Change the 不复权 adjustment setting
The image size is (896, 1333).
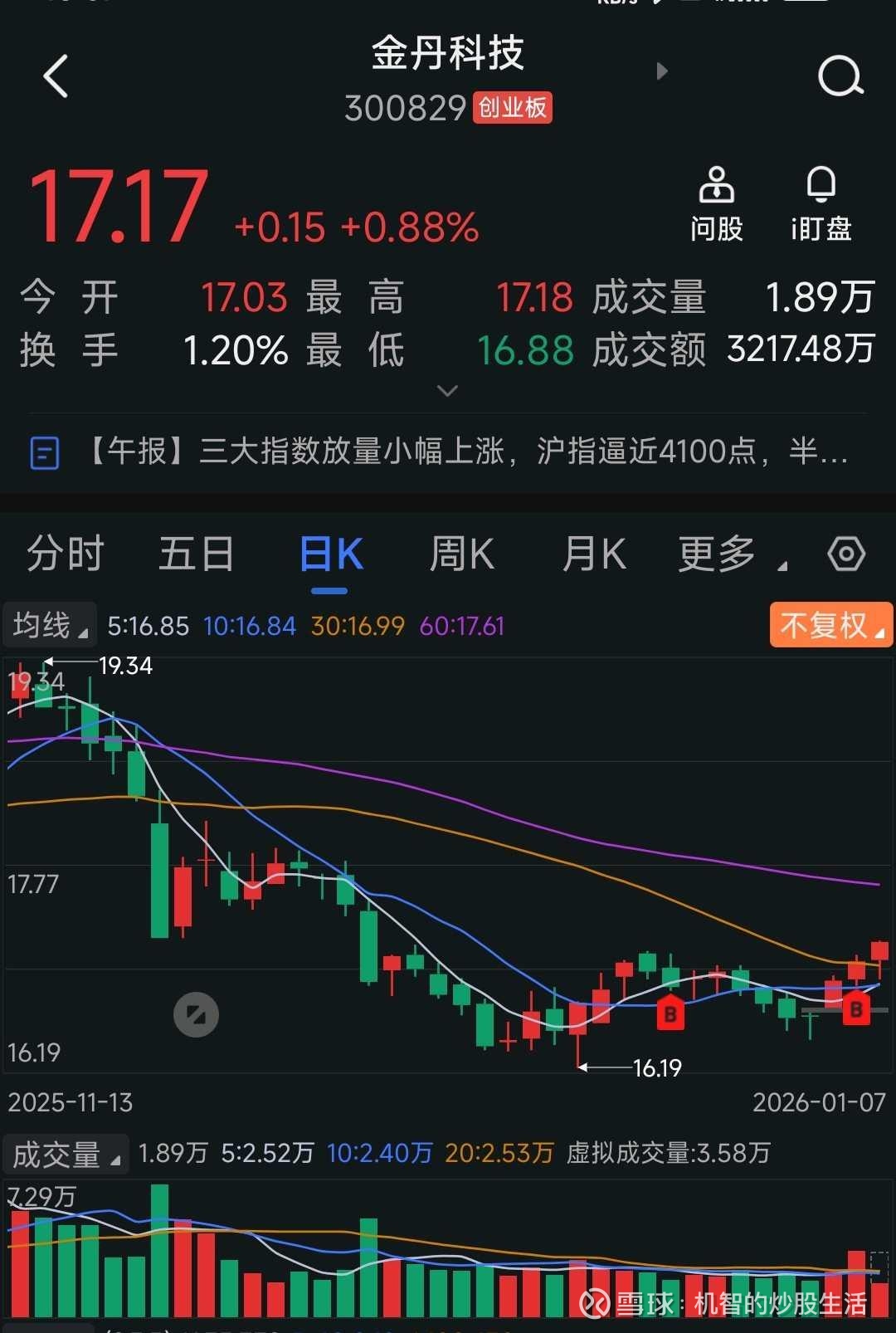point(831,625)
